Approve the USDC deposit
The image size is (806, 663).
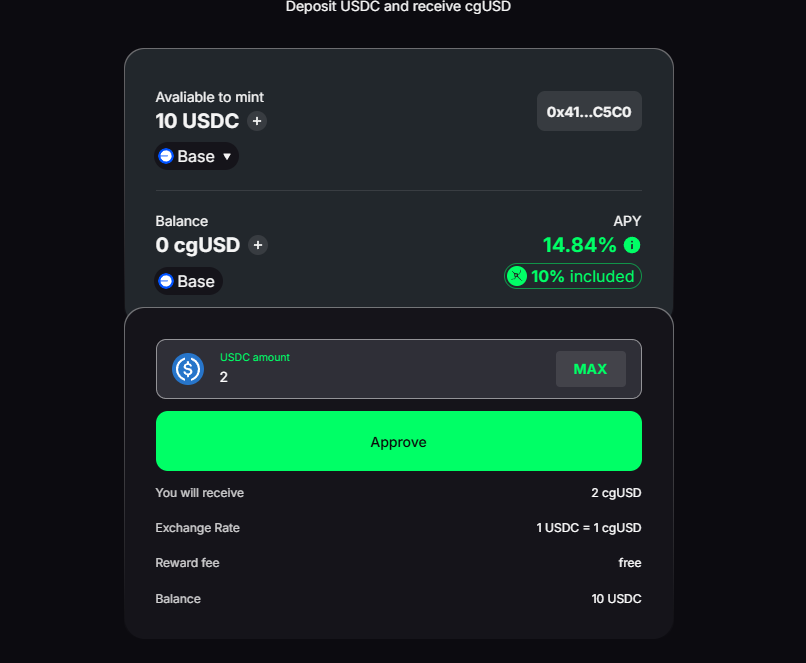click(398, 441)
